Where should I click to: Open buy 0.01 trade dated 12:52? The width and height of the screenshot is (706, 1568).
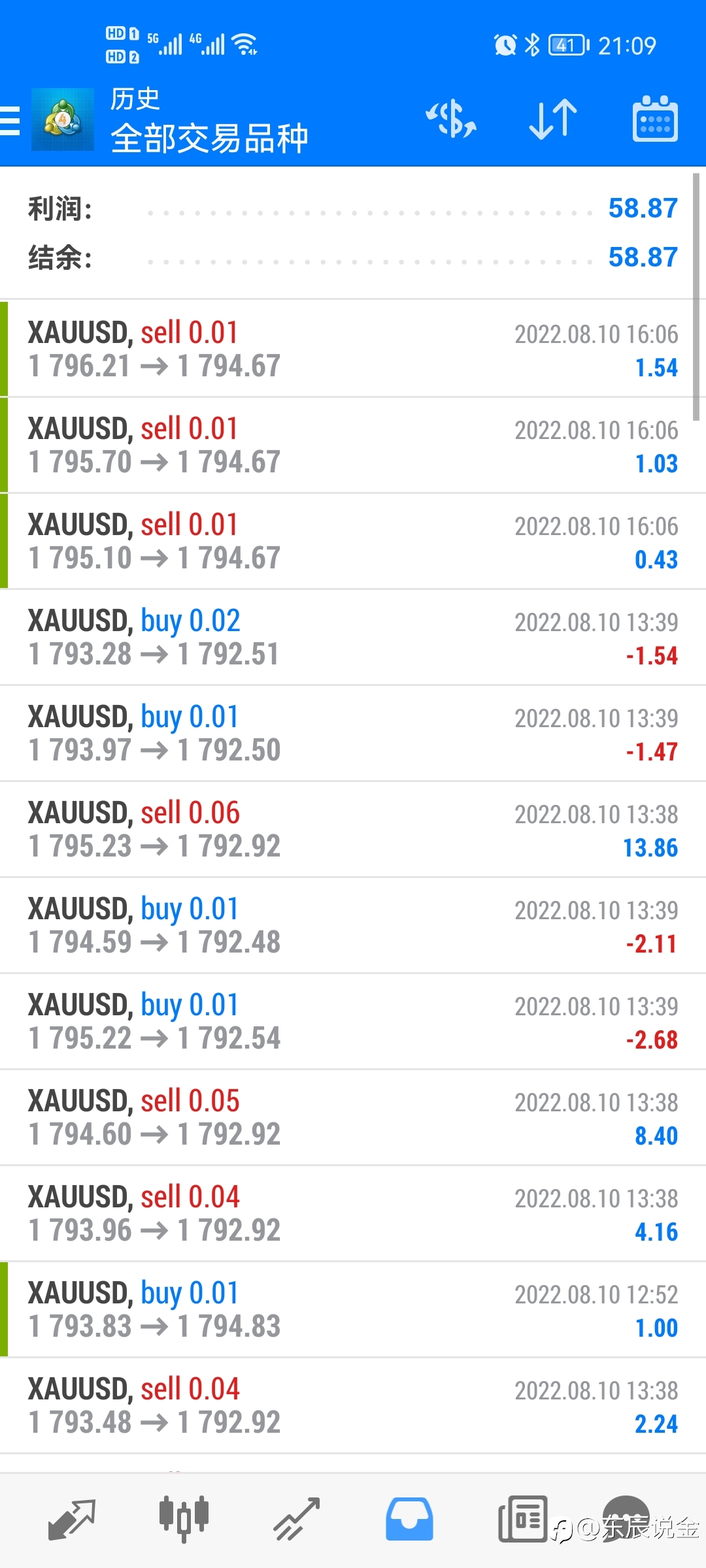(353, 1309)
